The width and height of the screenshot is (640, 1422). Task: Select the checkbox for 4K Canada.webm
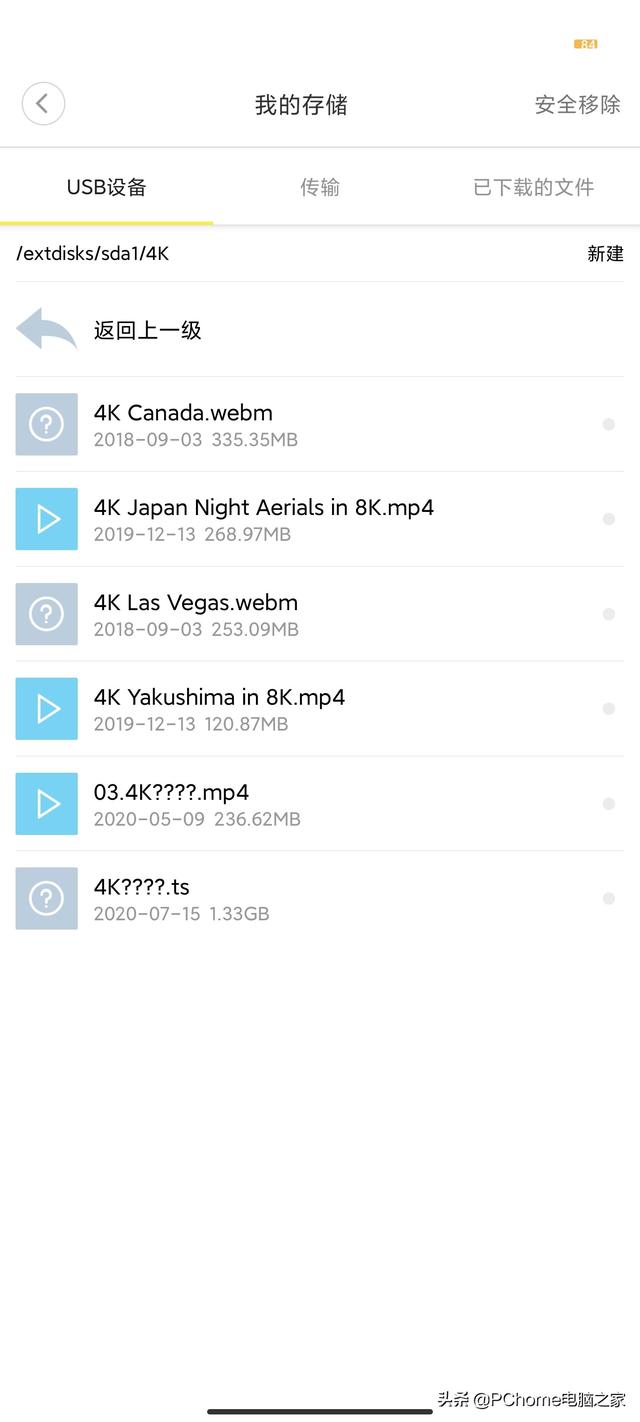click(x=608, y=424)
